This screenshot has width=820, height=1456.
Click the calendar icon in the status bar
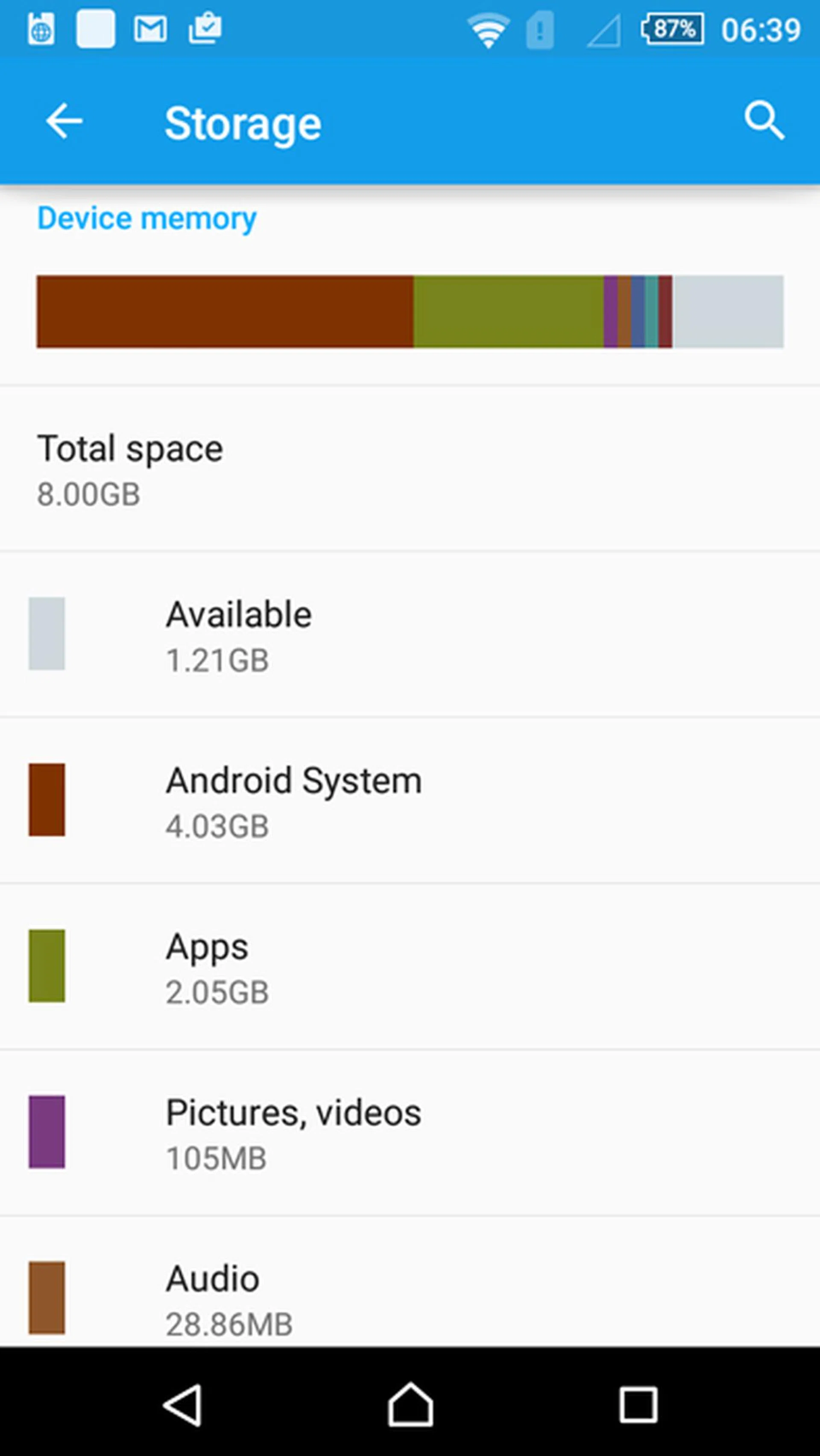[41, 27]
